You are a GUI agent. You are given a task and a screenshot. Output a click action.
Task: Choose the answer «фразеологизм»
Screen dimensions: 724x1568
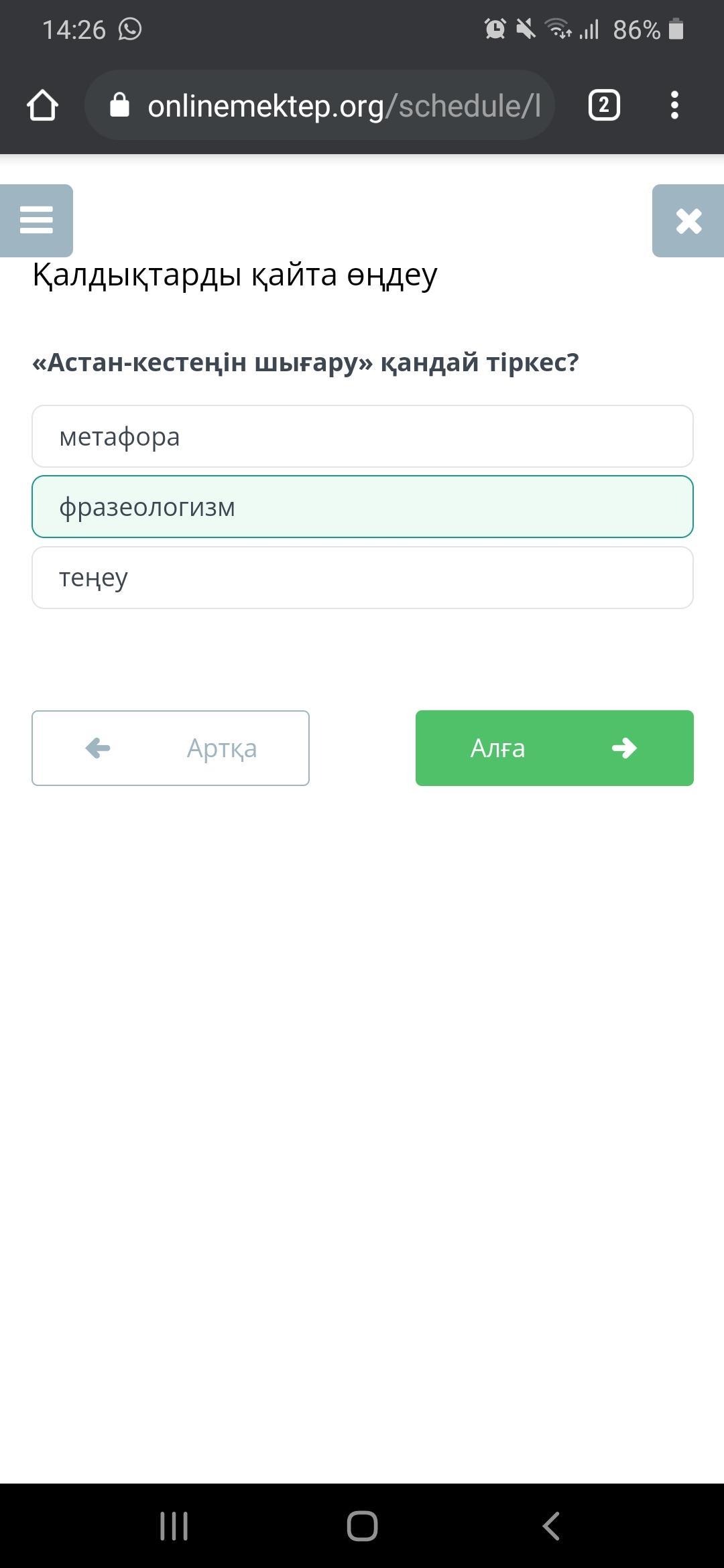[363, 507]
